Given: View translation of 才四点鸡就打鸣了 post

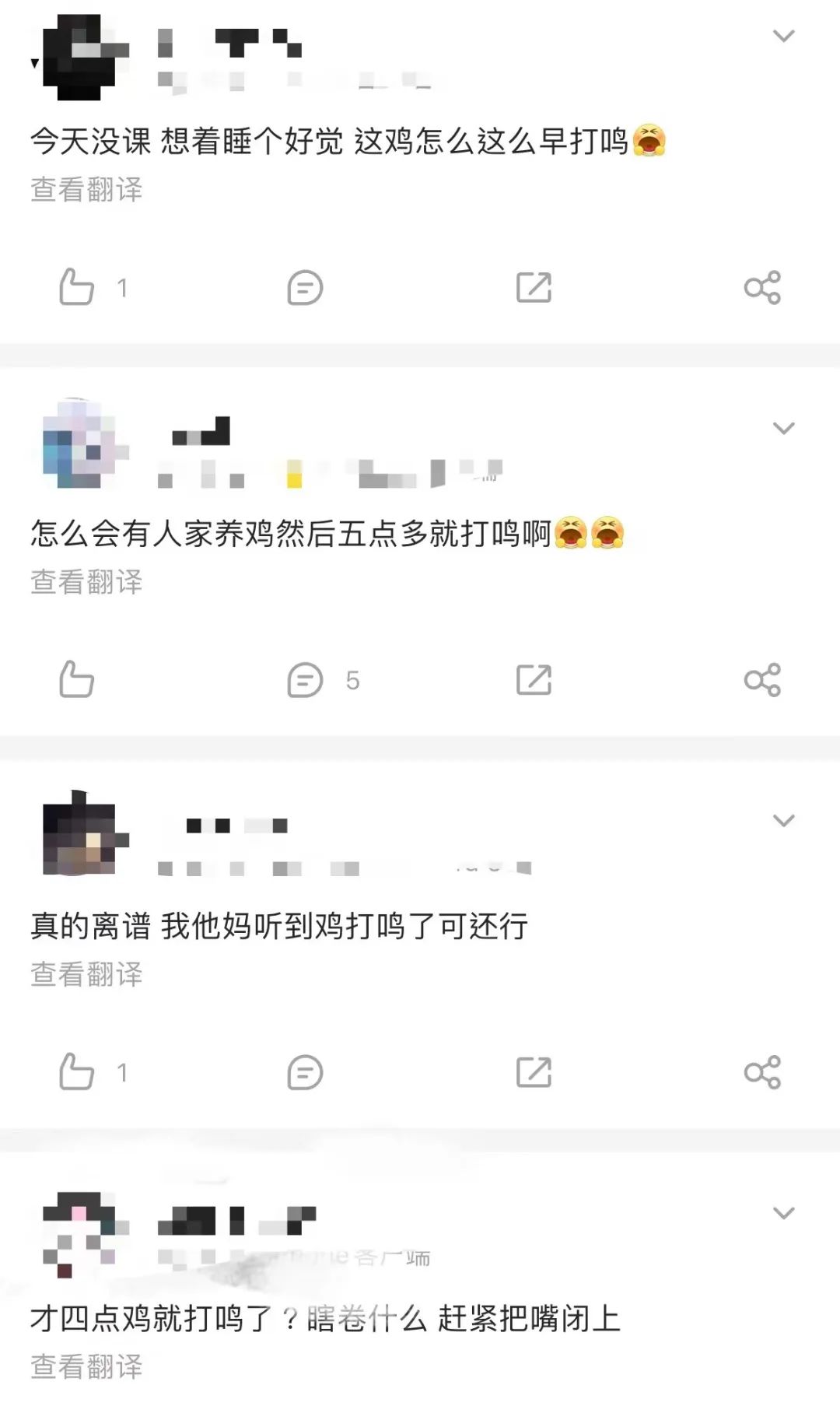Looking at the screenshot, I should click(x=86, y=1366).
